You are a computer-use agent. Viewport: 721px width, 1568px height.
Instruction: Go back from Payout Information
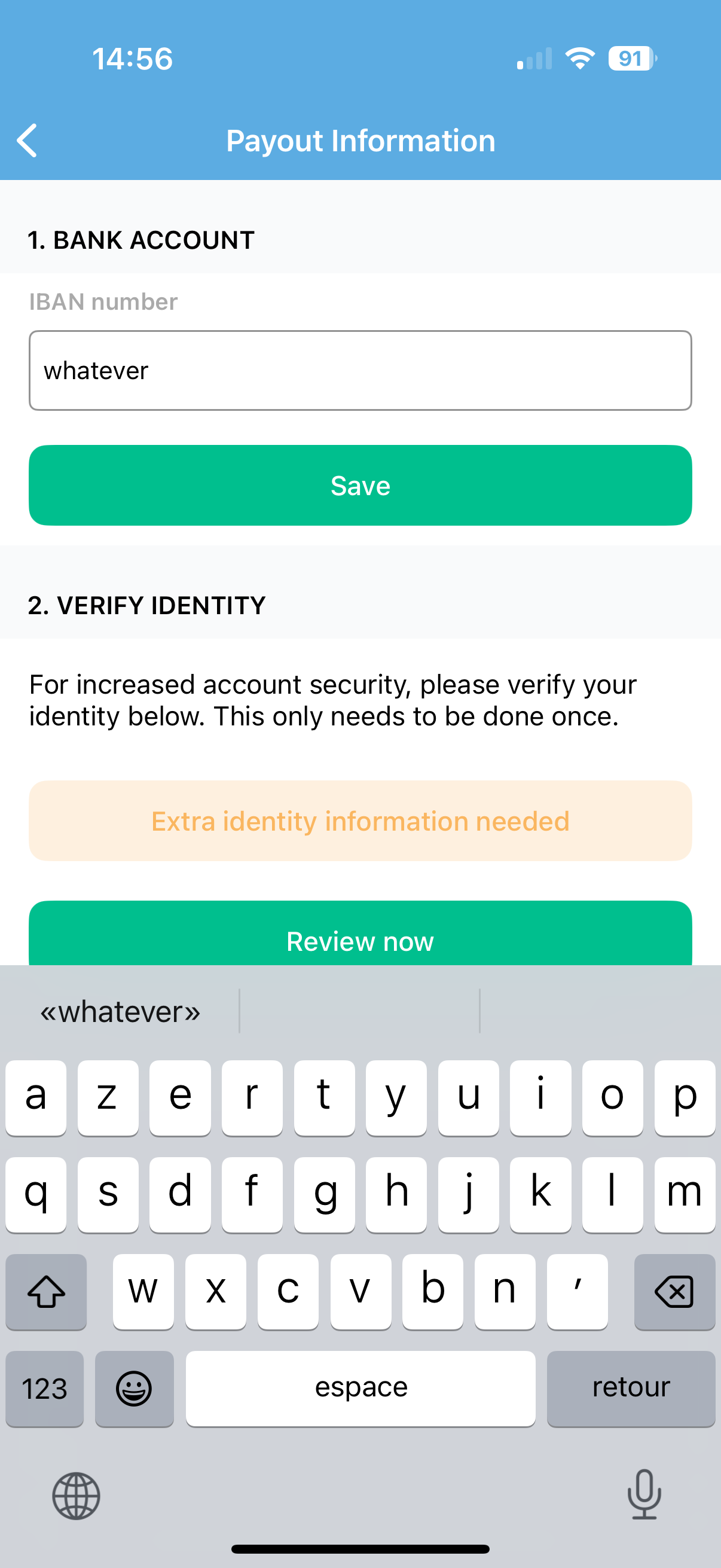point(28,141)
